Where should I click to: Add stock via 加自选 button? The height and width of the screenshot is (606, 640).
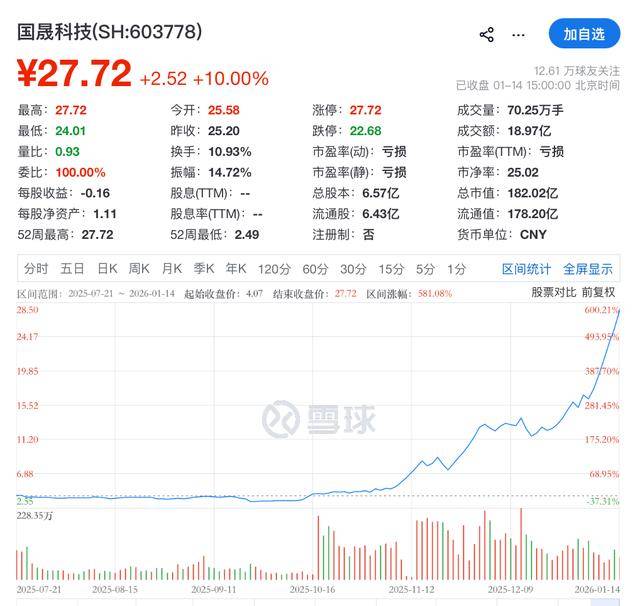(584, 34)
